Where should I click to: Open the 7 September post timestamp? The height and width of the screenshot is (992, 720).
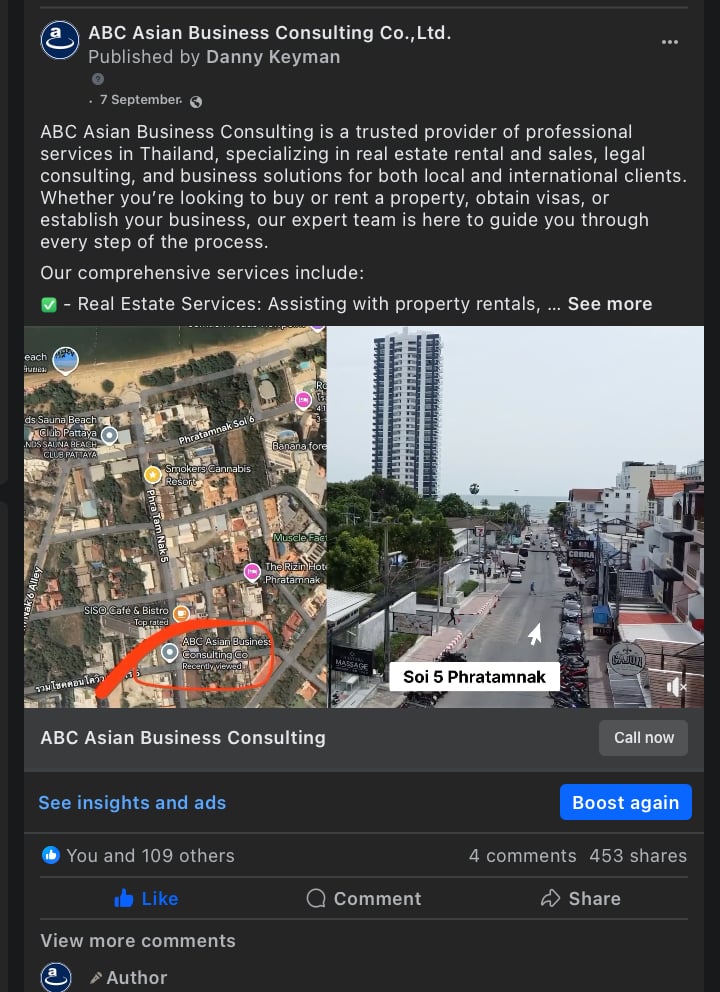139,100
